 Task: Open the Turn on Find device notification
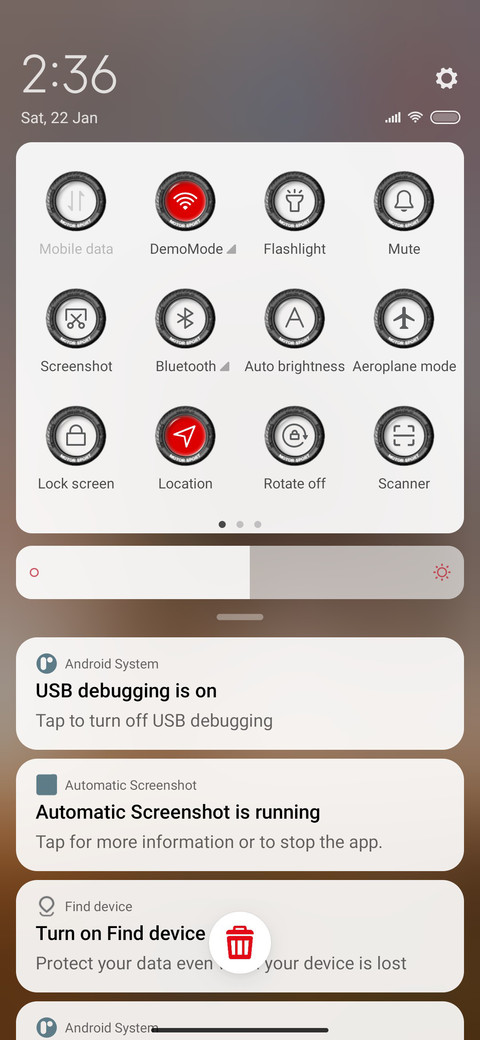240,937
